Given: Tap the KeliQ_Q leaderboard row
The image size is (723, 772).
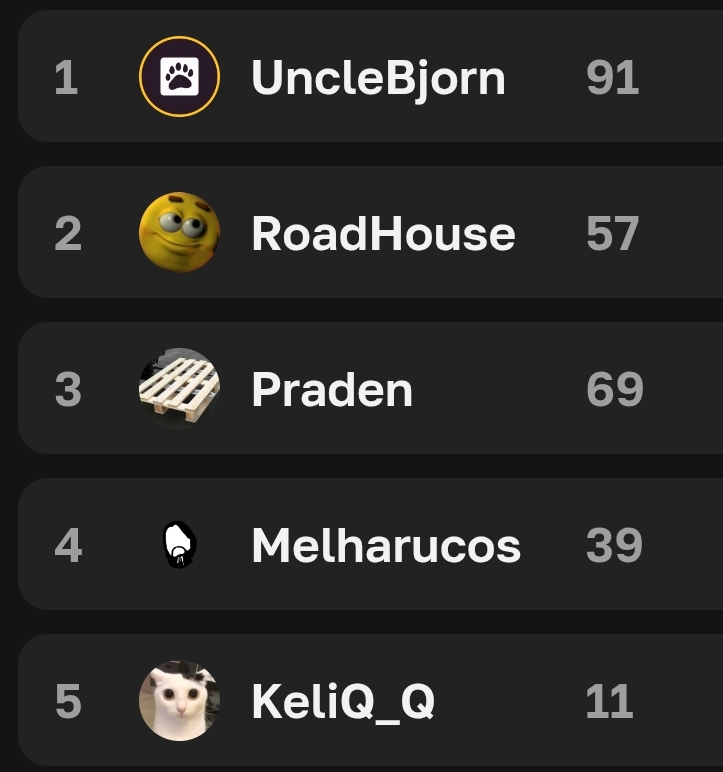Looking at the screenshot, I should point(343,701).
